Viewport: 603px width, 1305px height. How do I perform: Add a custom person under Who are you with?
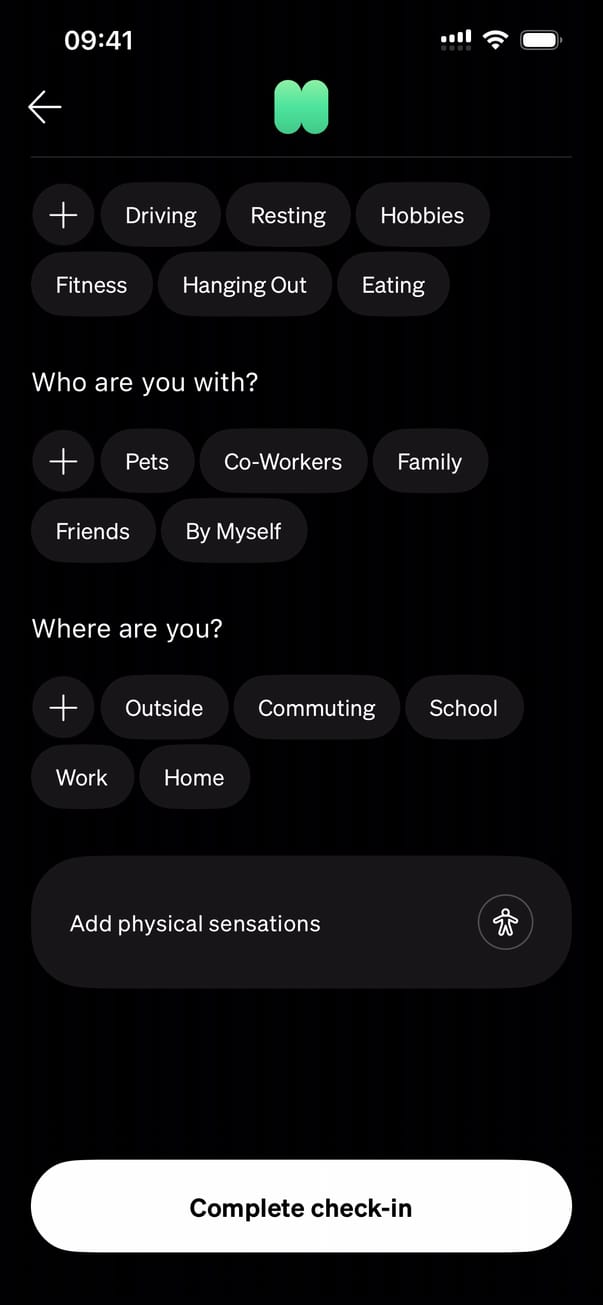[x=63, y=461]
